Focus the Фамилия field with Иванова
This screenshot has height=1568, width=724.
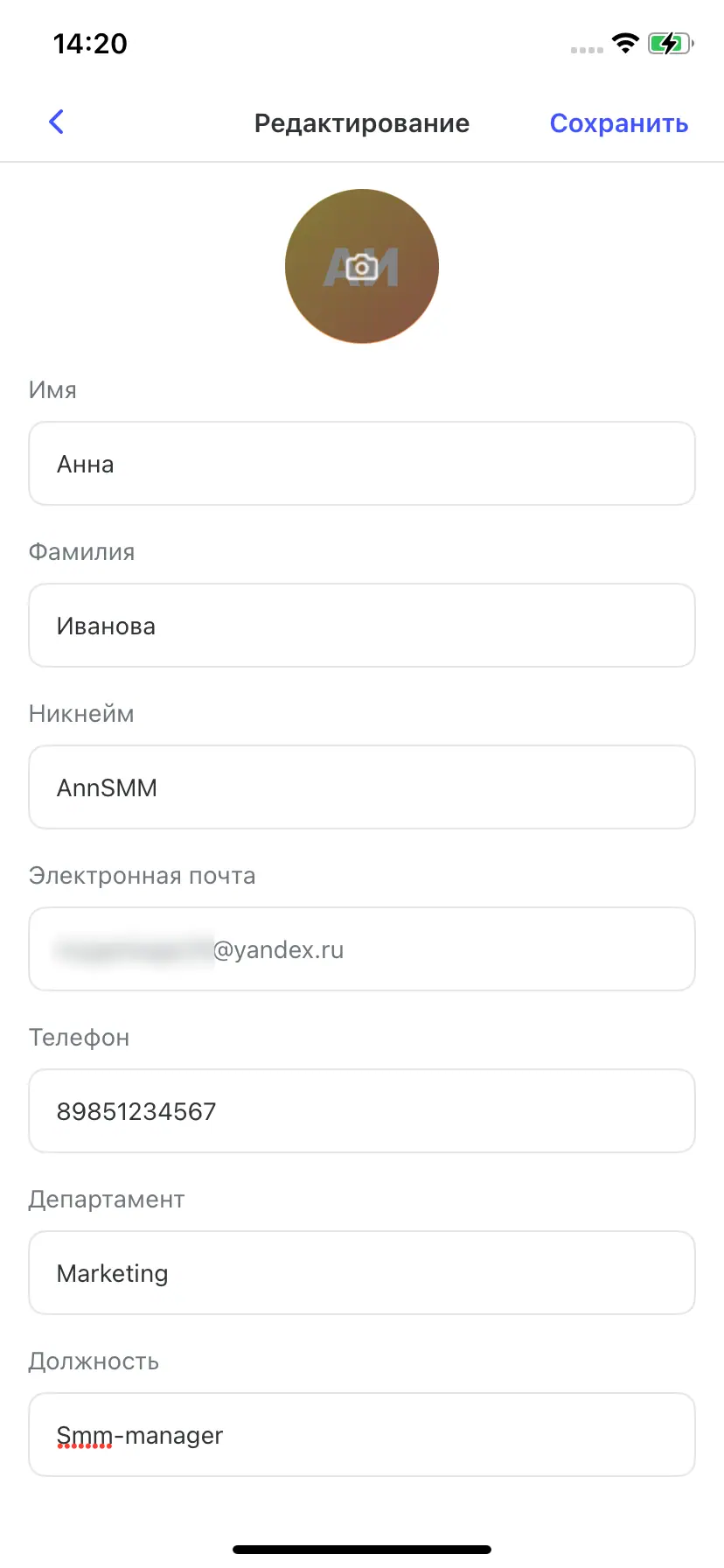coord(362,626)
